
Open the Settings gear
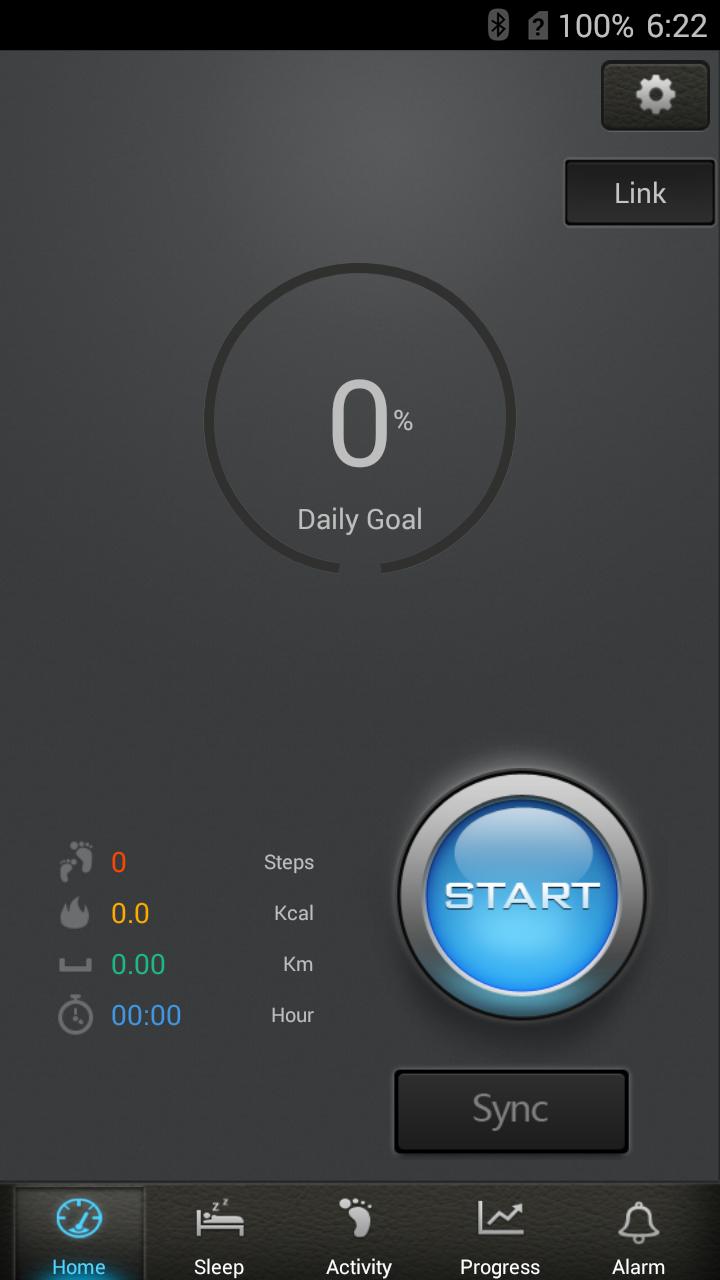655,95
